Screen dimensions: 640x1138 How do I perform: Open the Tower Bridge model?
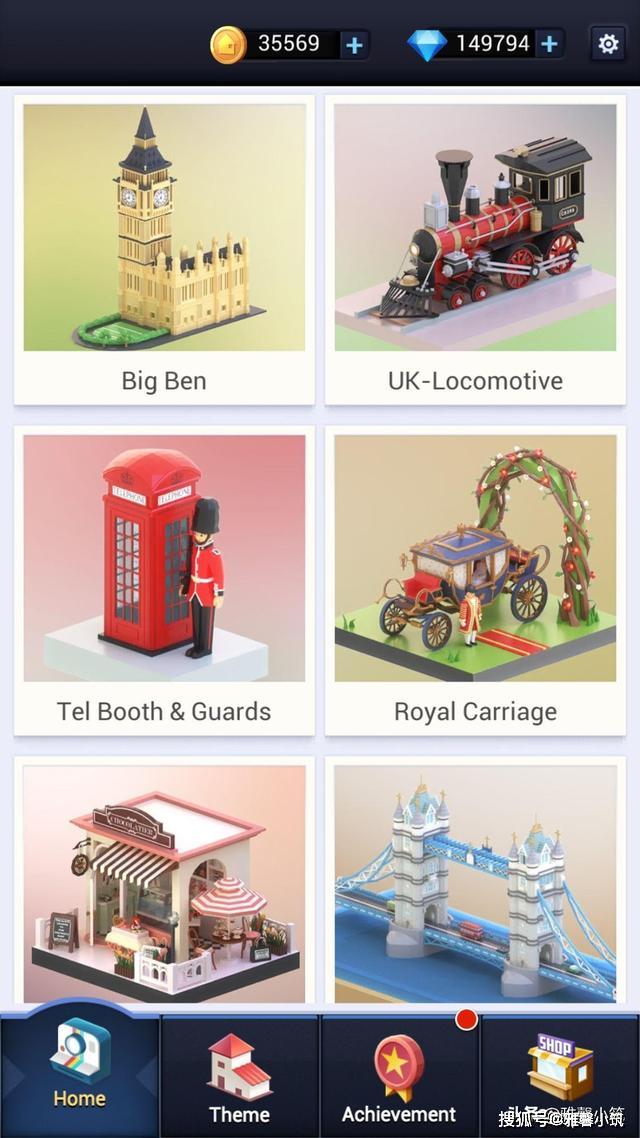[475, 881]
